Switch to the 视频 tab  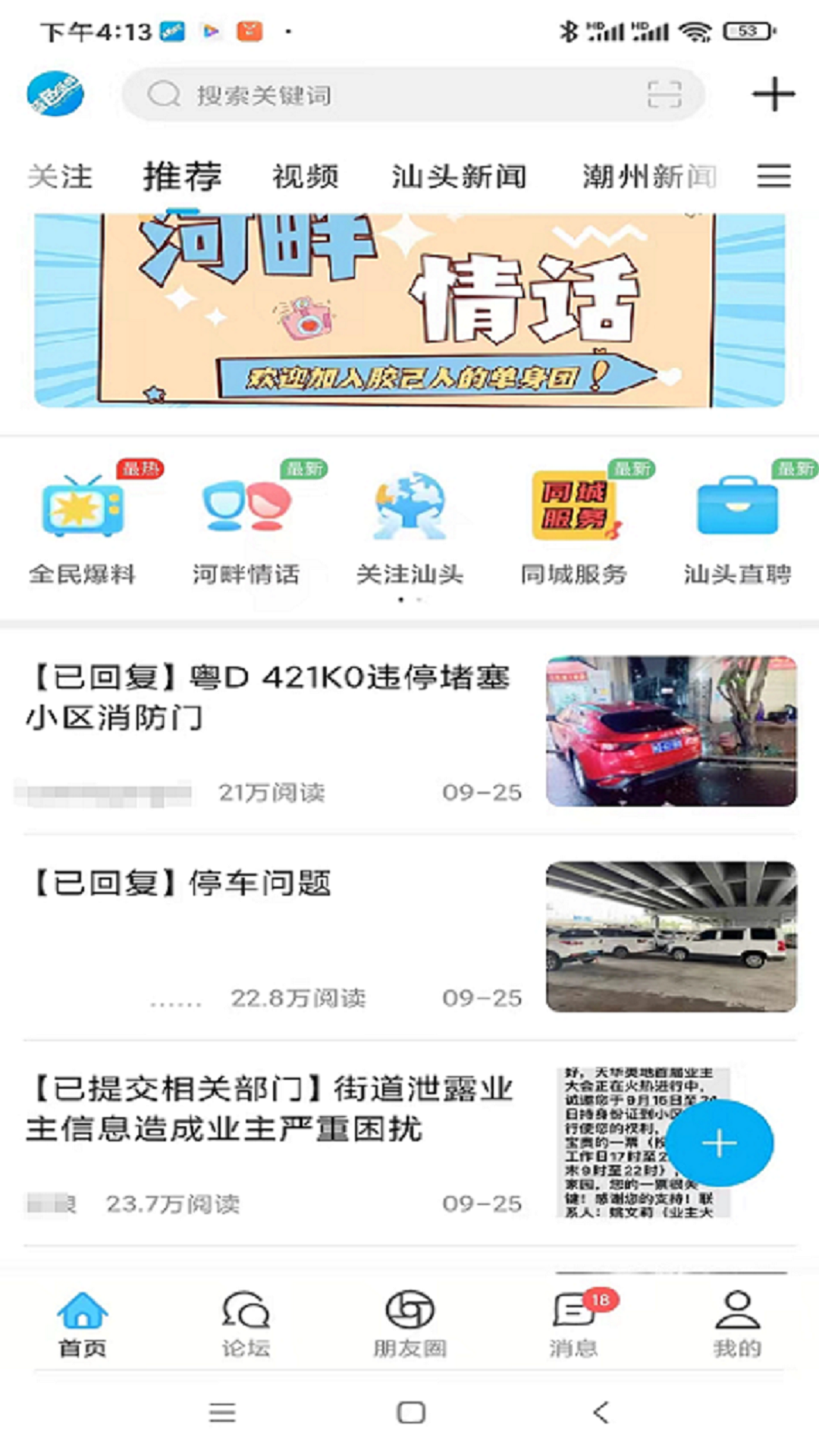point(306,175)
